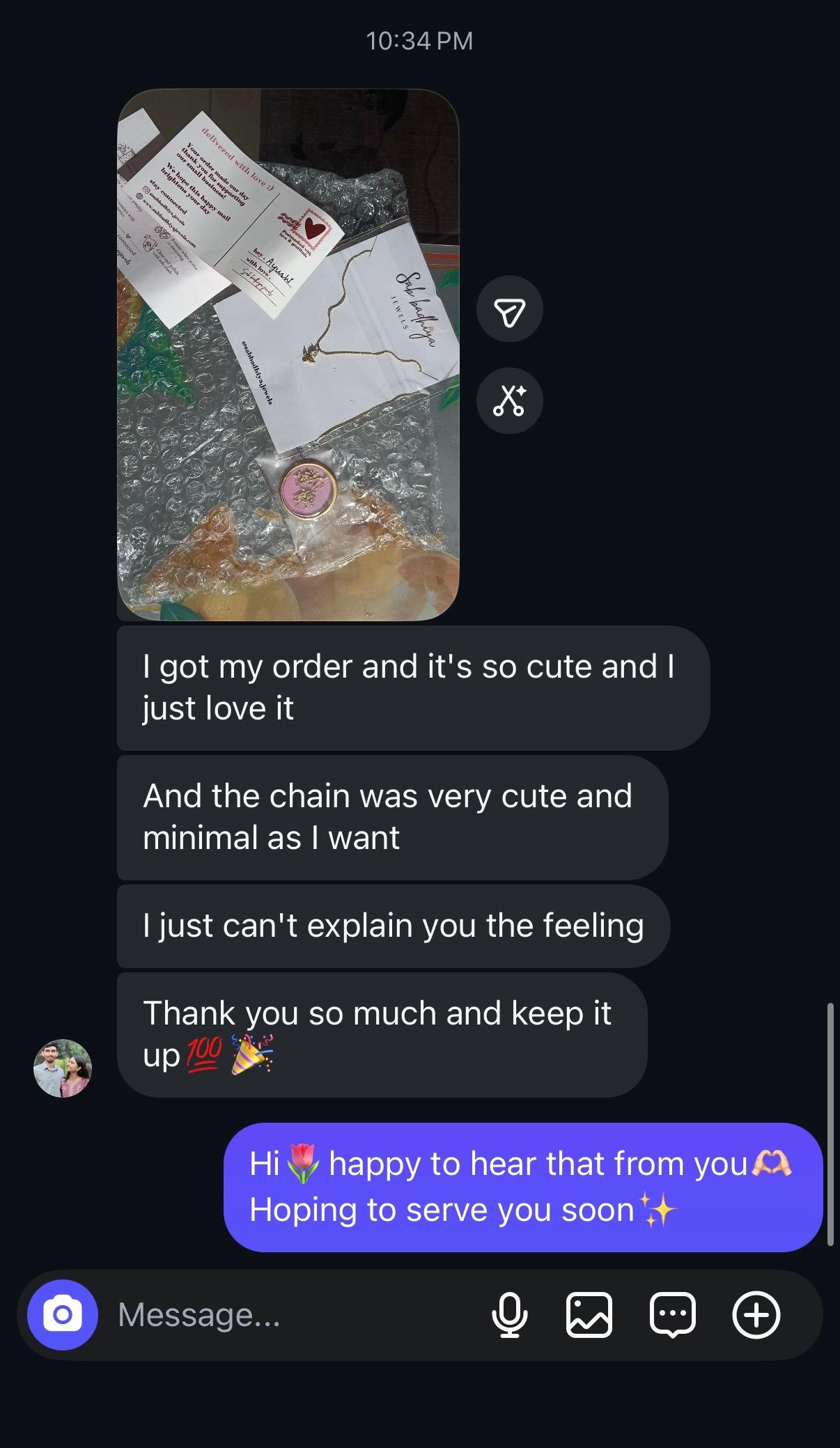Record a voice message with the microphone
This screenshot has width=840, height=1448.
[x=510, y=1315]
